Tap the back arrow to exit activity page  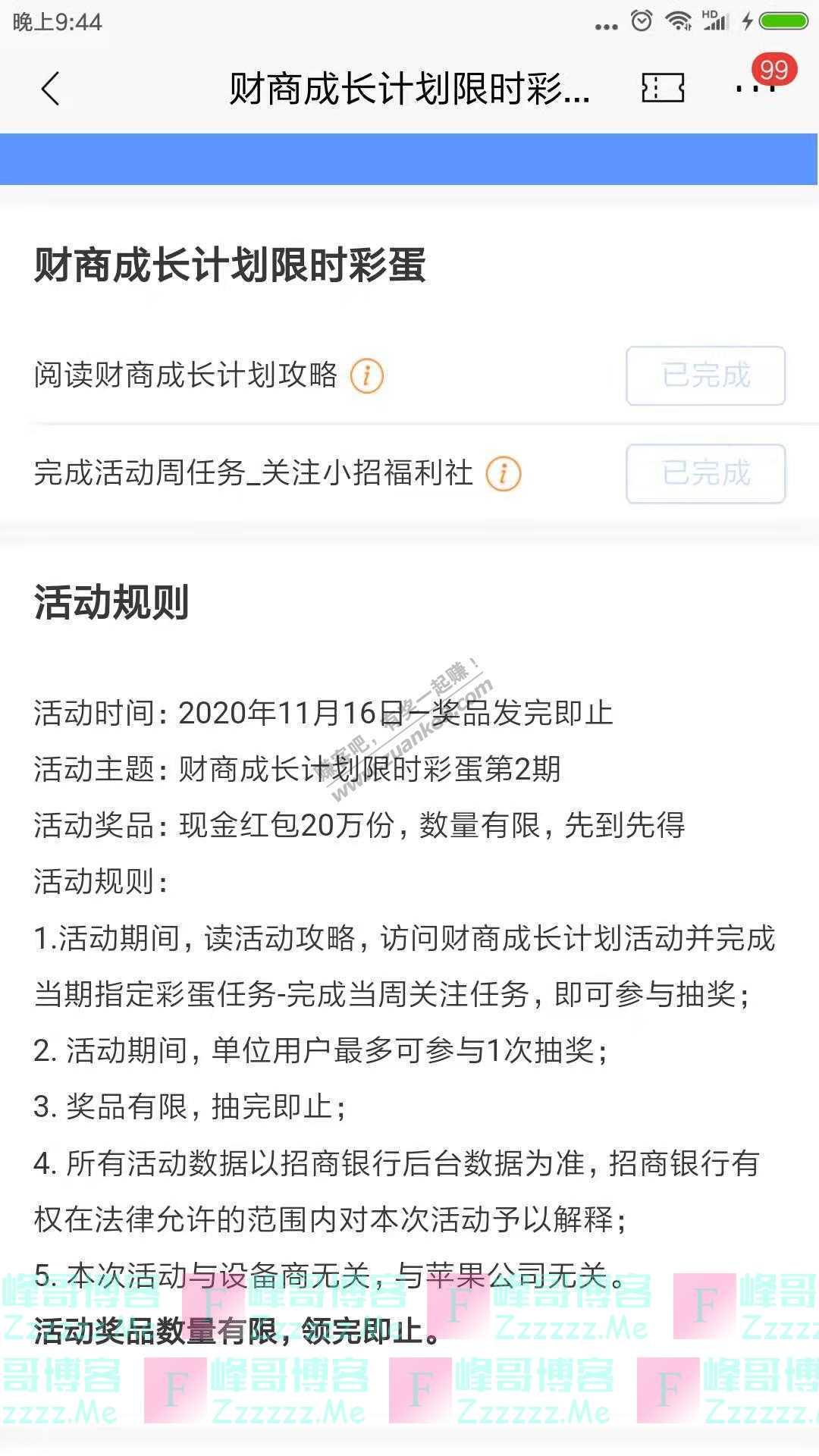50,89
